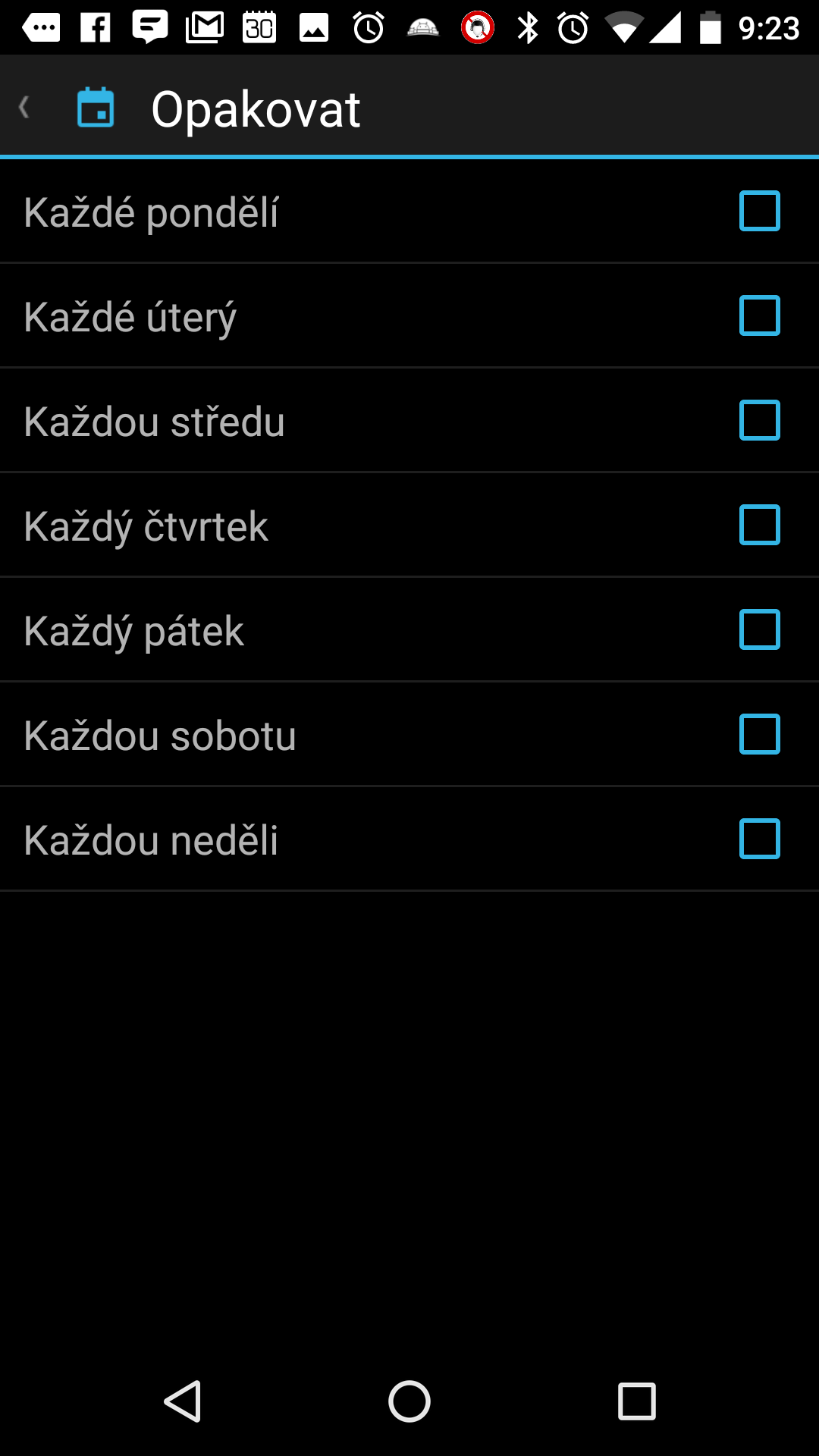Mark Každou sobotu as repeating

(759, 734)
